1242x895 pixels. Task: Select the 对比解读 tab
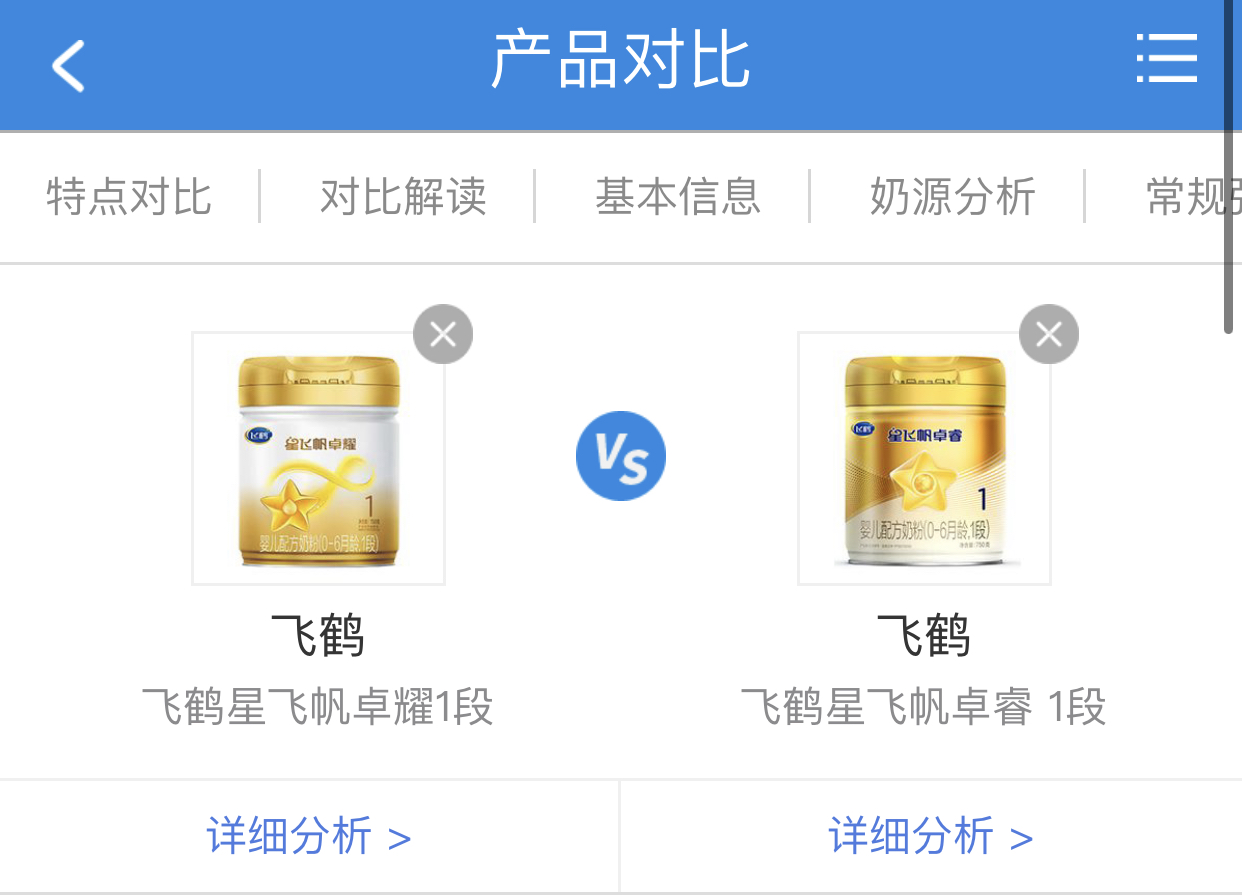(x=403, y=196)
